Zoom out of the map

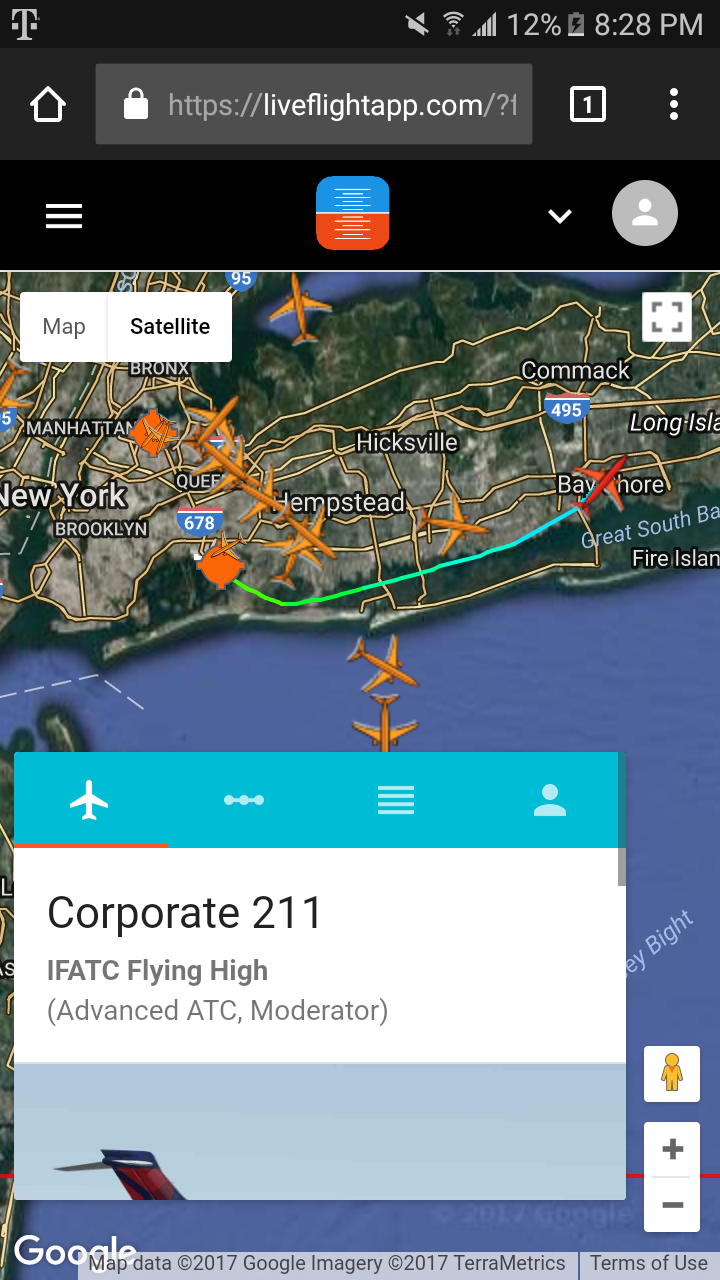click(673, 1205)
